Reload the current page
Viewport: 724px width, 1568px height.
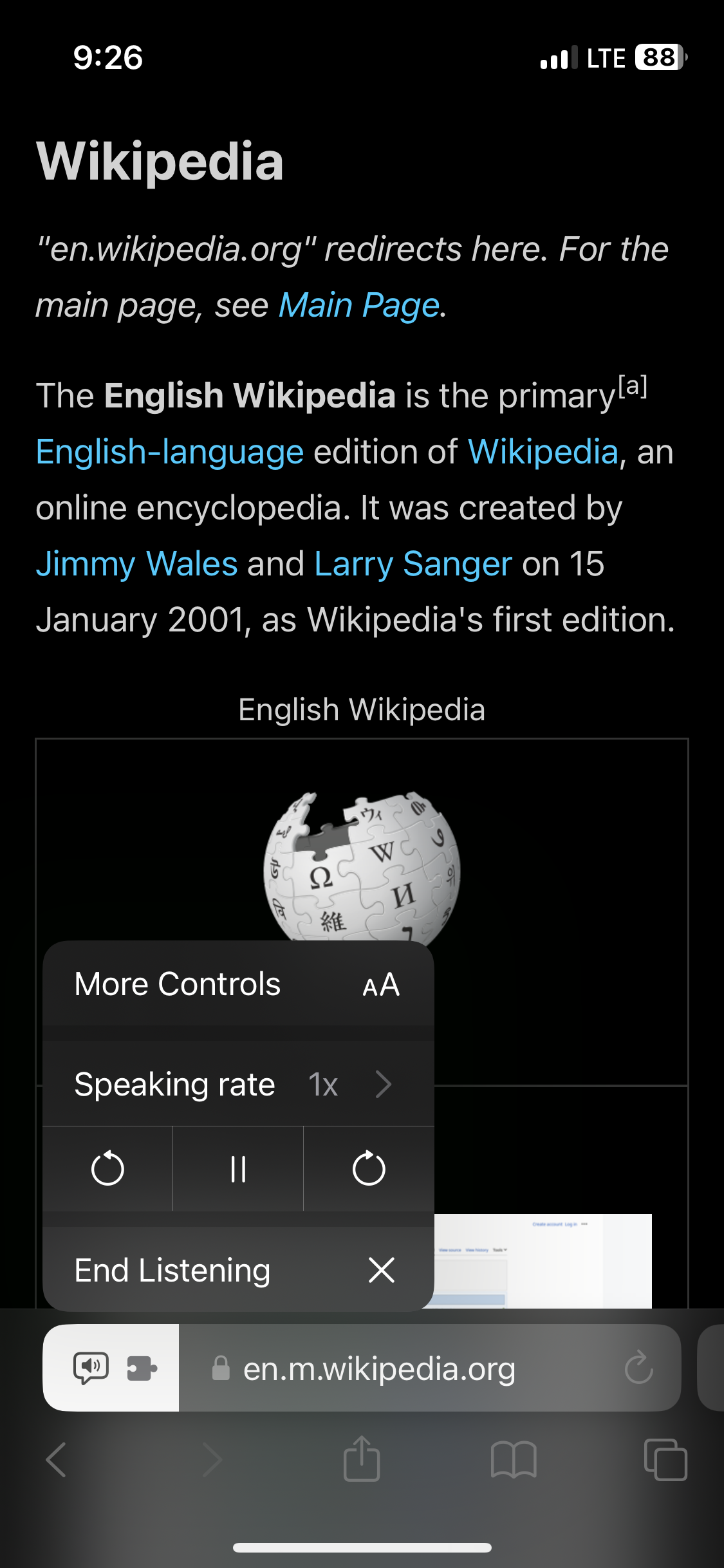[639, 1367]
